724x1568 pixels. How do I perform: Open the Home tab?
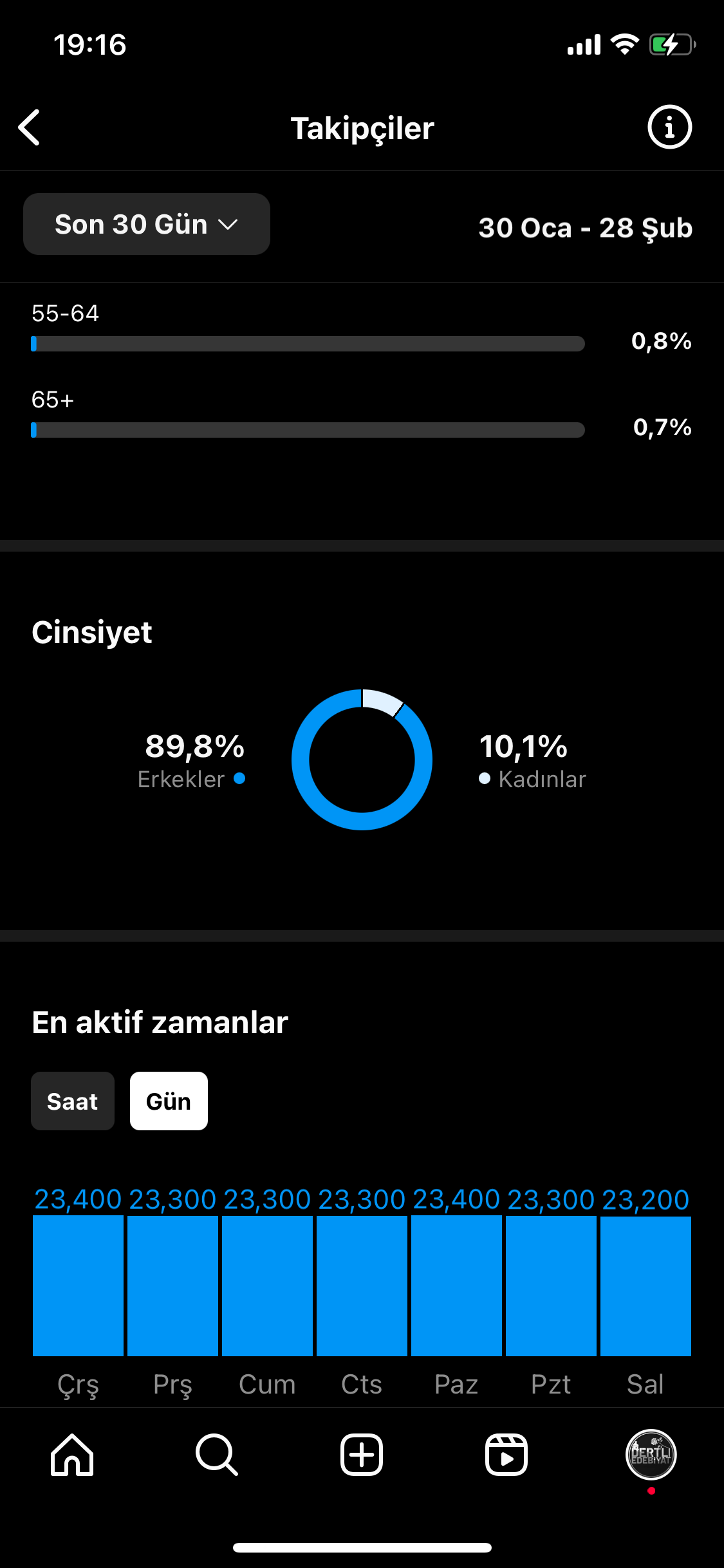72,1455
